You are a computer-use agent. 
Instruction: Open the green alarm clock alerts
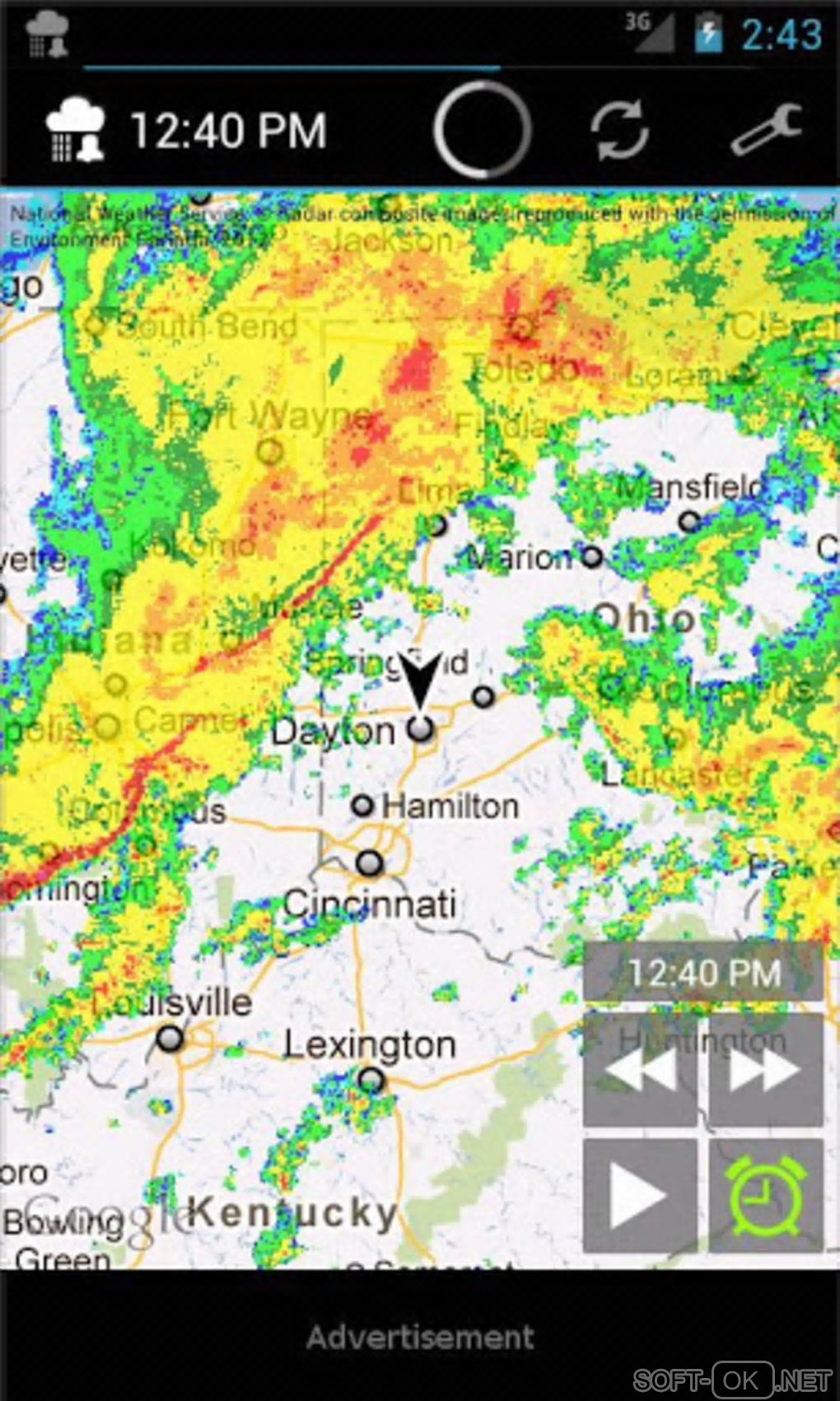(765, 1195)
